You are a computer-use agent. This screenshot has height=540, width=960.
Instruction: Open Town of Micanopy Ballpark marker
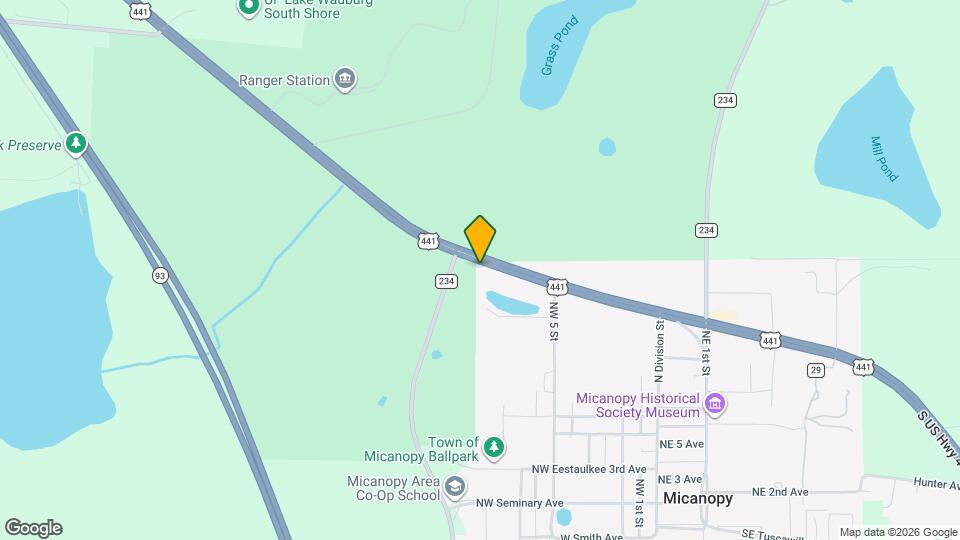493,449
